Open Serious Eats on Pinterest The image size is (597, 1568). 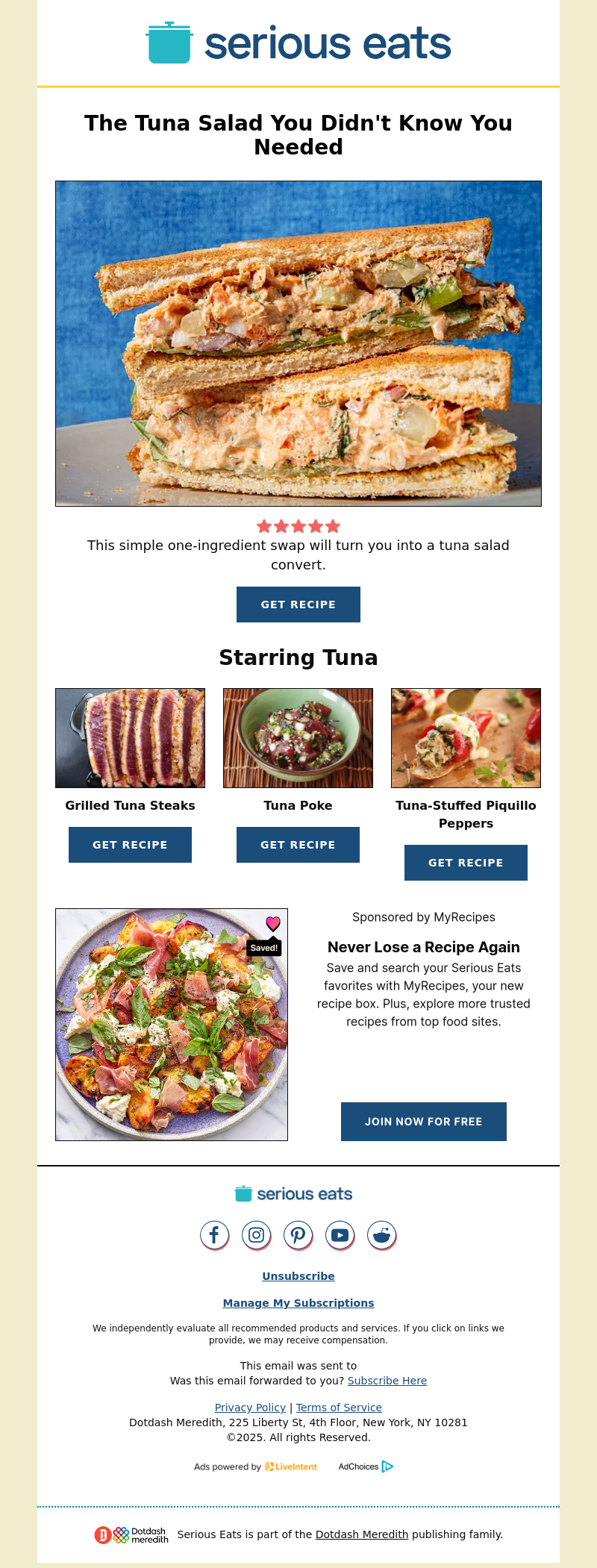tap(298, 1235)
